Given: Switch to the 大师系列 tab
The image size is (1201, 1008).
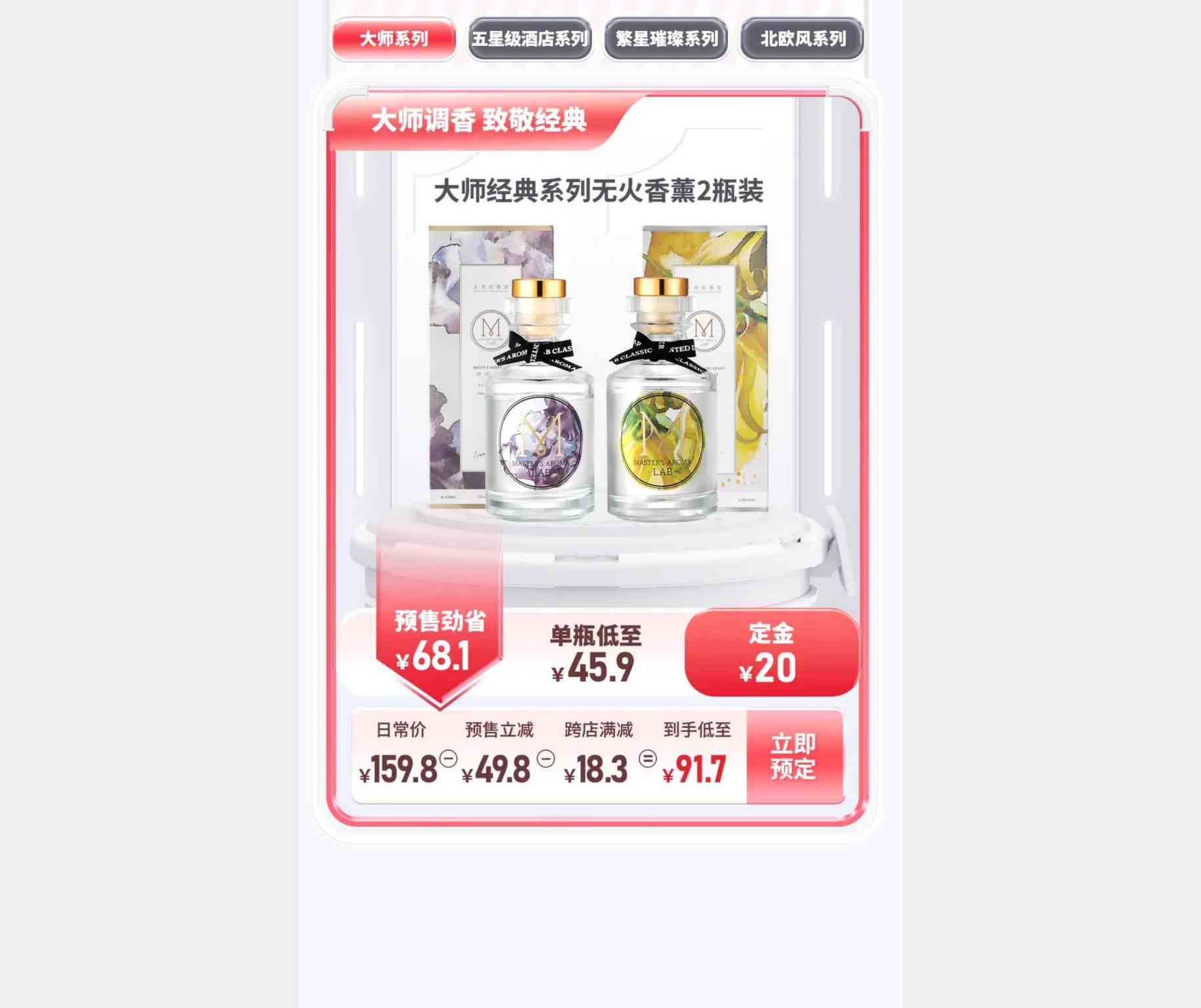Looking at the screenshot, I should click(394, 39).
